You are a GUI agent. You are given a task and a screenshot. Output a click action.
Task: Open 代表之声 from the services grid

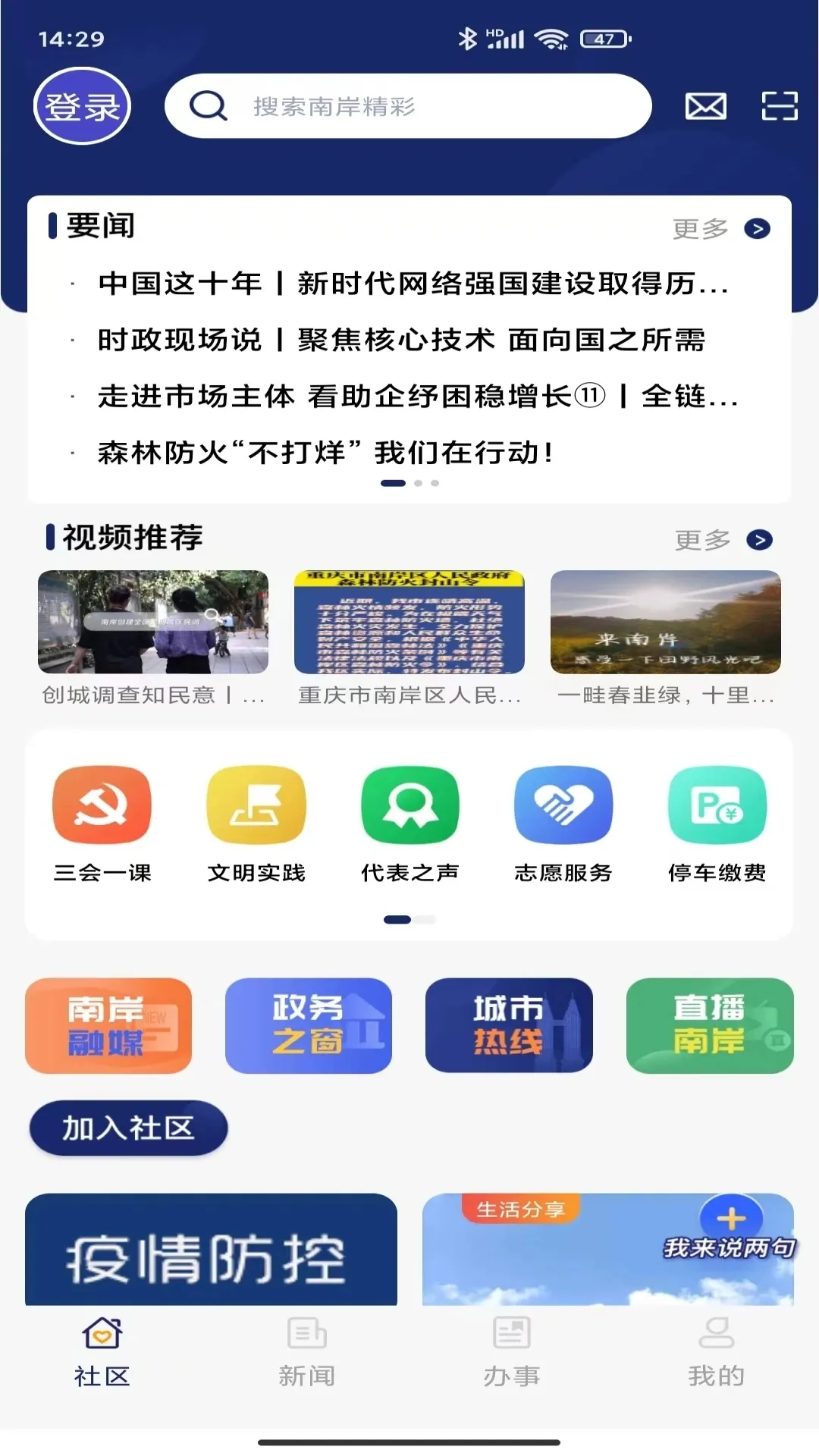point(409,804)
